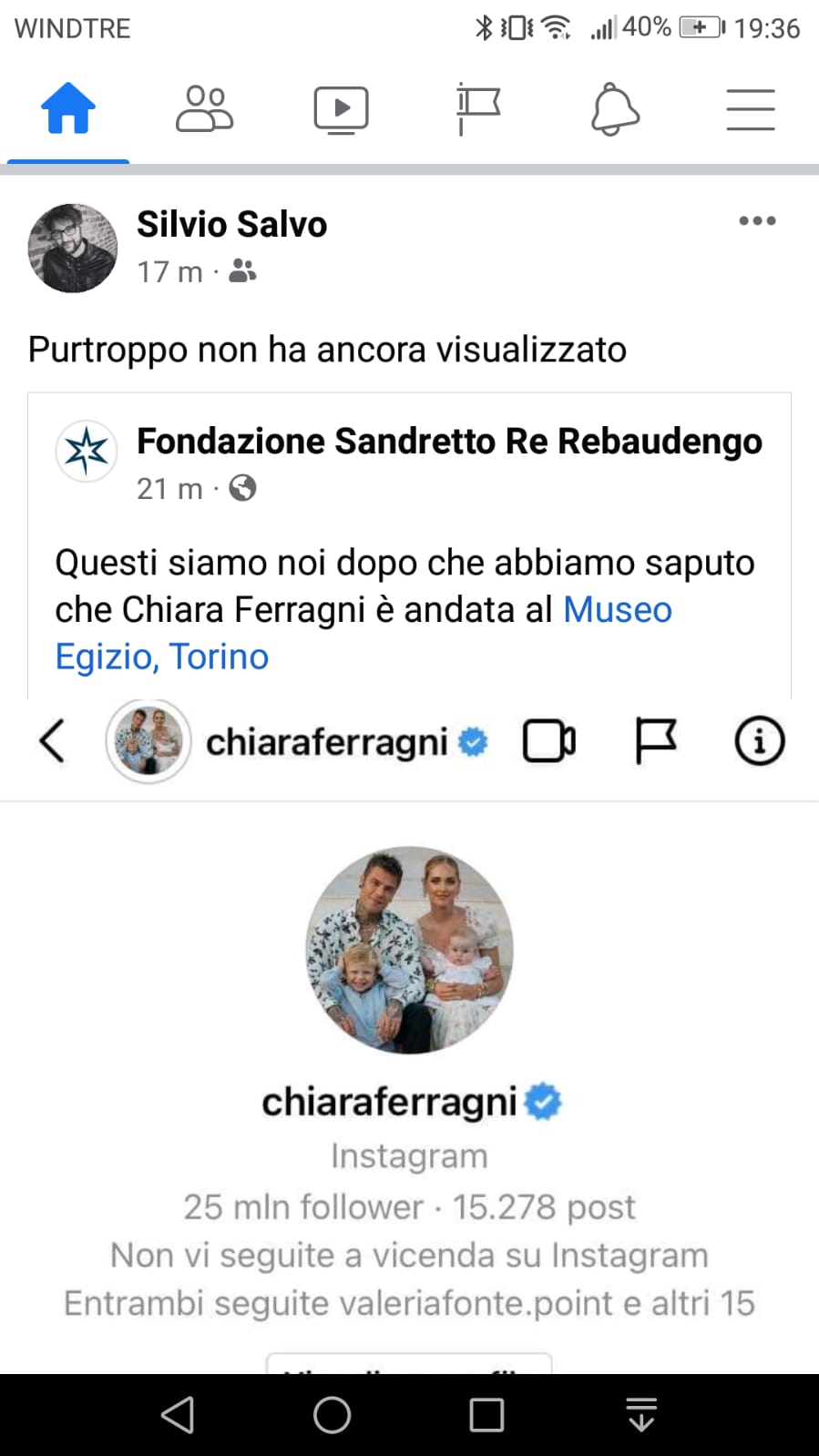Viewport: 819px width, 1456px height.
Task: Open post options for Silvio Salvo's post
Action: point(757,221)
